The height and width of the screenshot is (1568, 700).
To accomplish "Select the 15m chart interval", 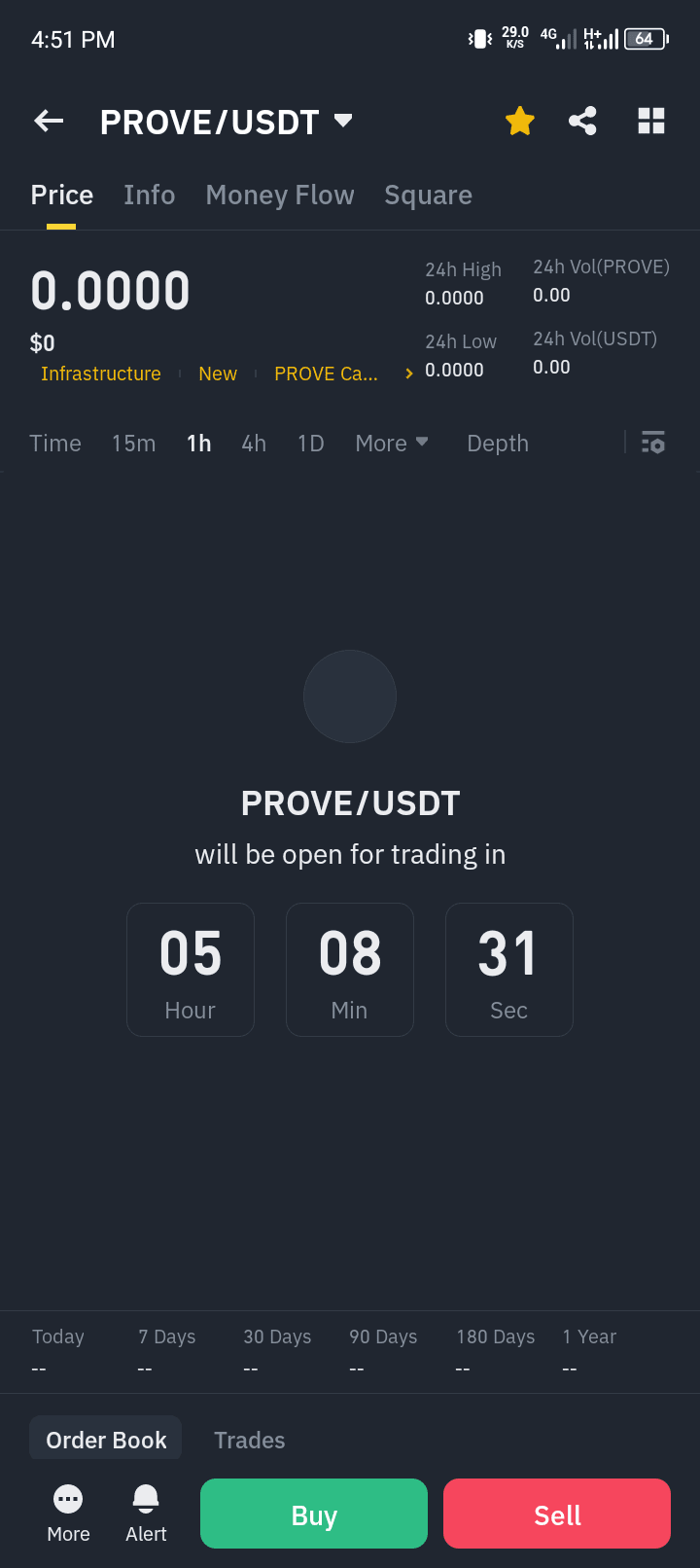I will click(133, 444).
